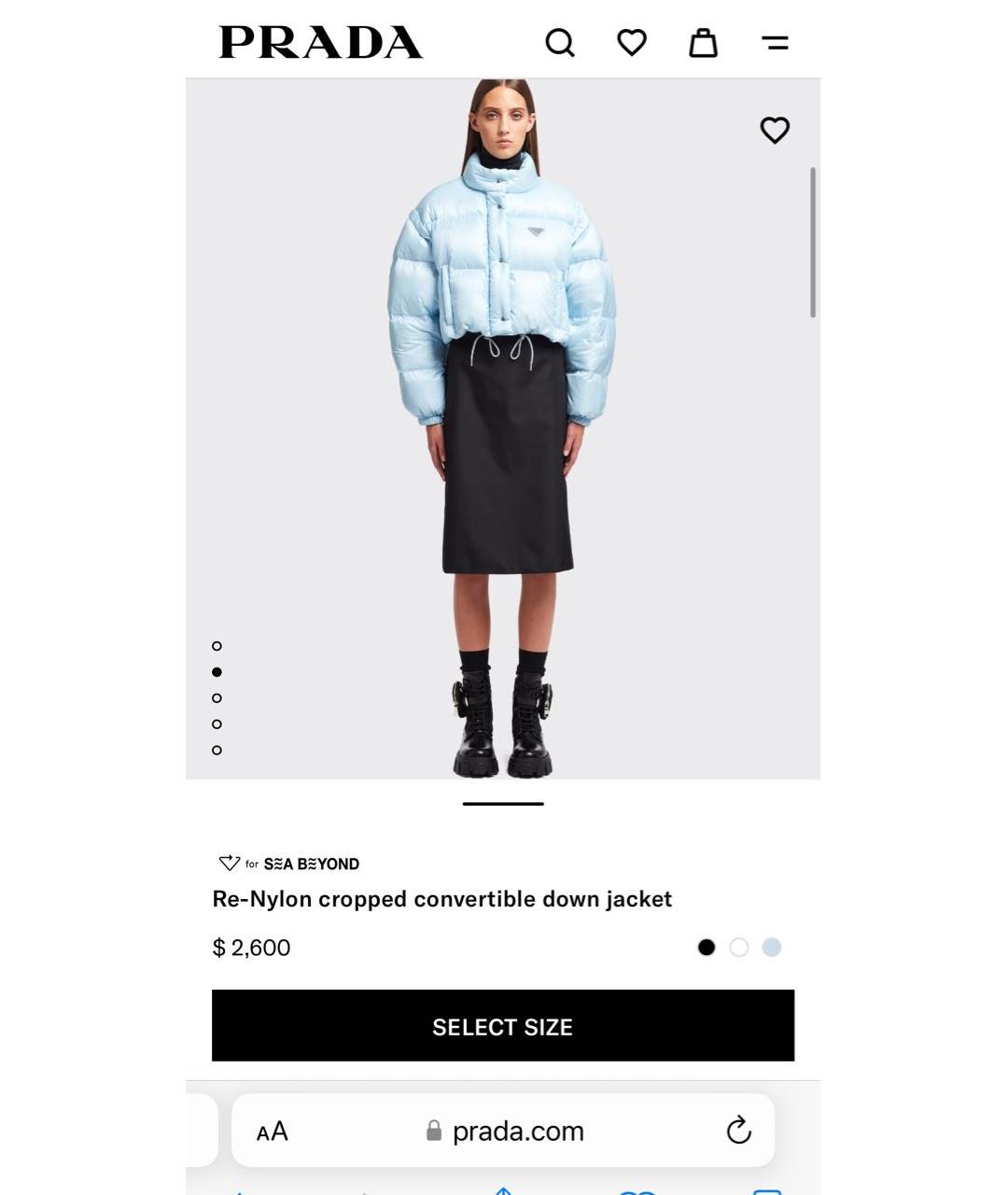Choose the white color swatch
The width and height of the screenshot is (1008, 1195).
click(739, 948)
